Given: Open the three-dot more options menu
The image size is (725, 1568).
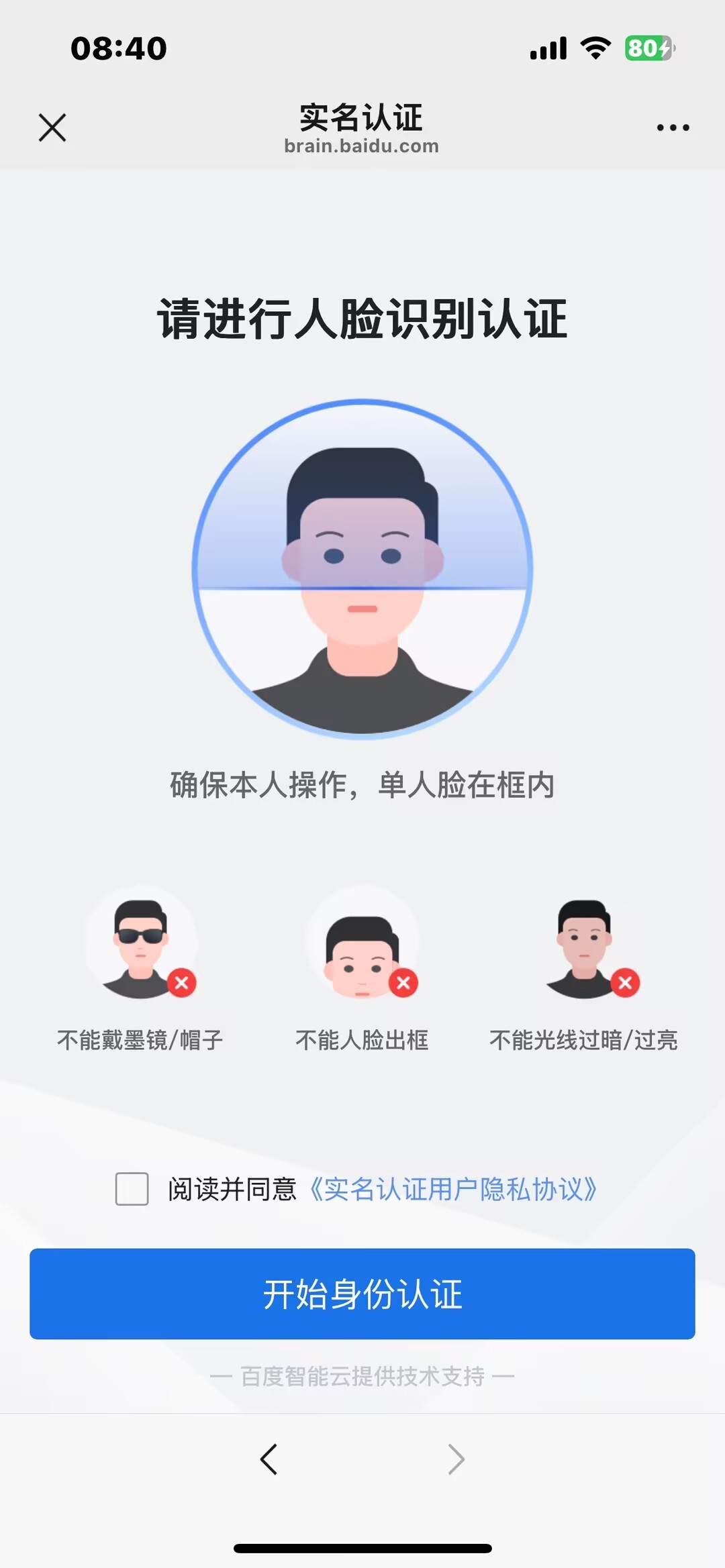Looking at the screenshot, I should pos(673,127).
